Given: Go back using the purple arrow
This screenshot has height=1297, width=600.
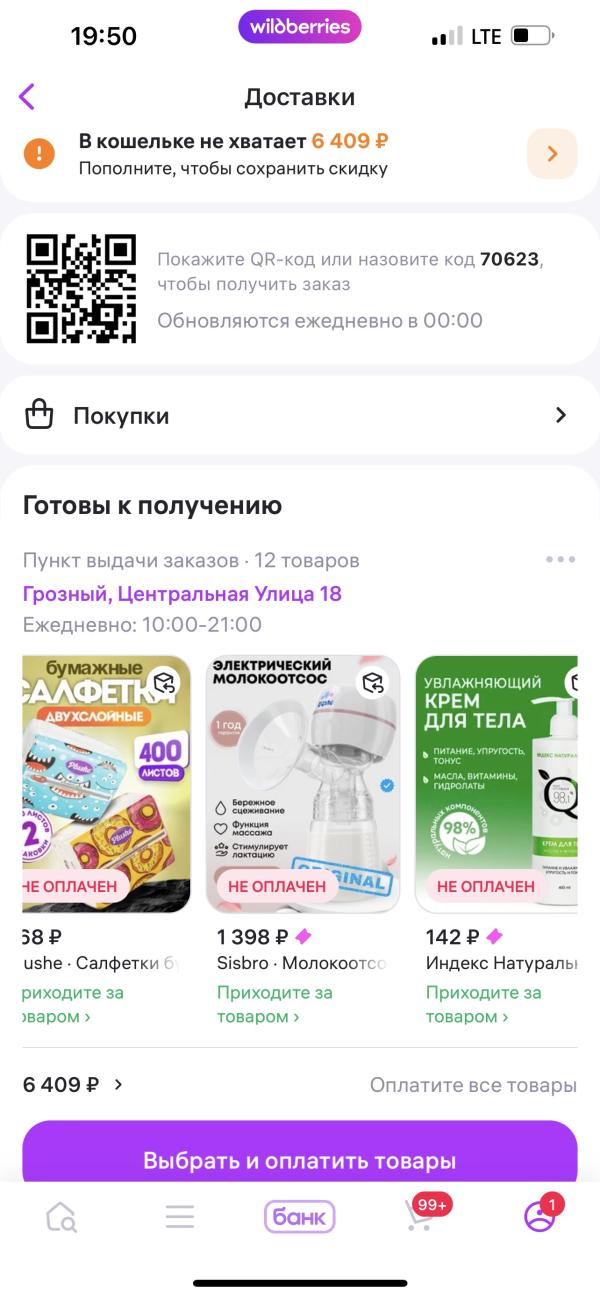Looking at the screenshot, I should tap(27, 97).
